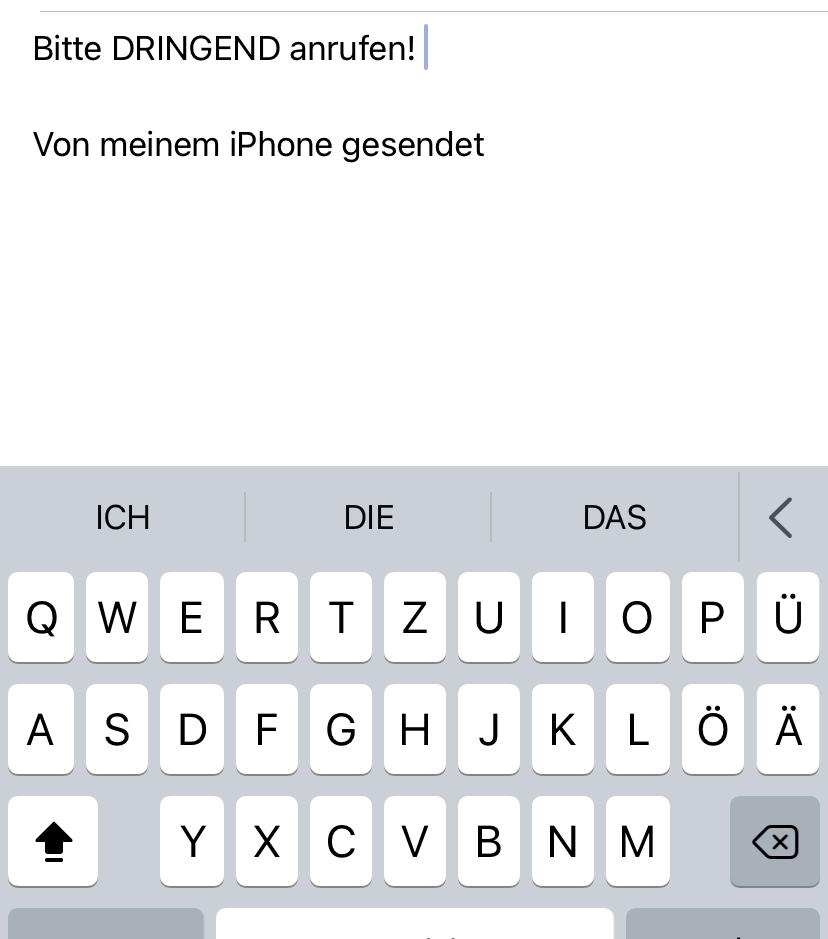The width and height of the screenshot is (828, 939).
Task: Choose the DIE word suggestion
Action: (x=368, y=517)
